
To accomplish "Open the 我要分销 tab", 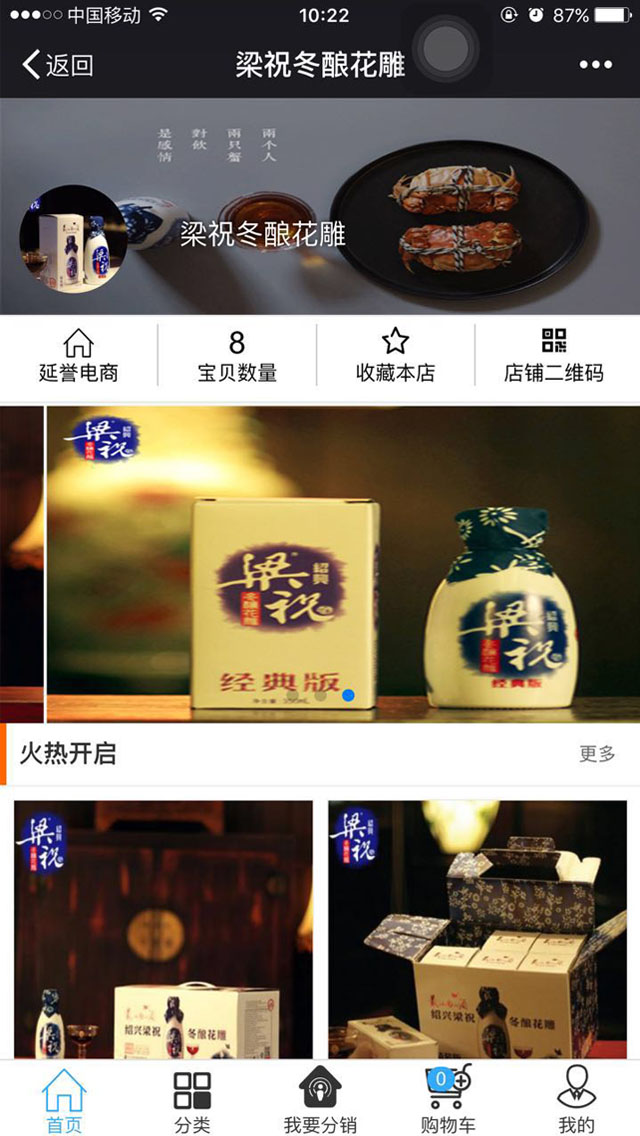I will pos(320,1099).
